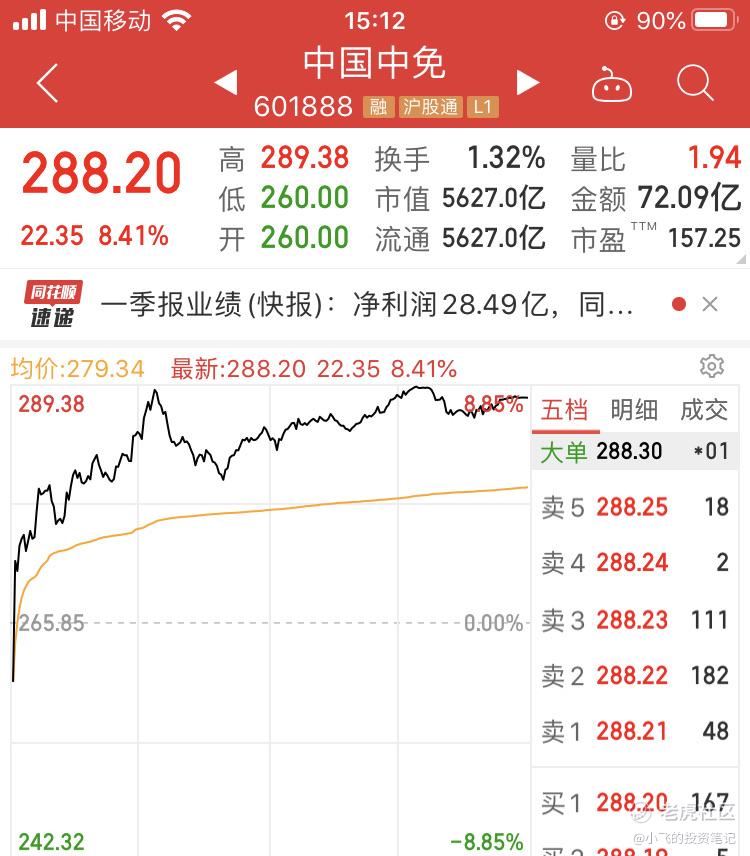Switch to the 成交 tab
The image size is (750, 856).
click(x=703, y=409)
